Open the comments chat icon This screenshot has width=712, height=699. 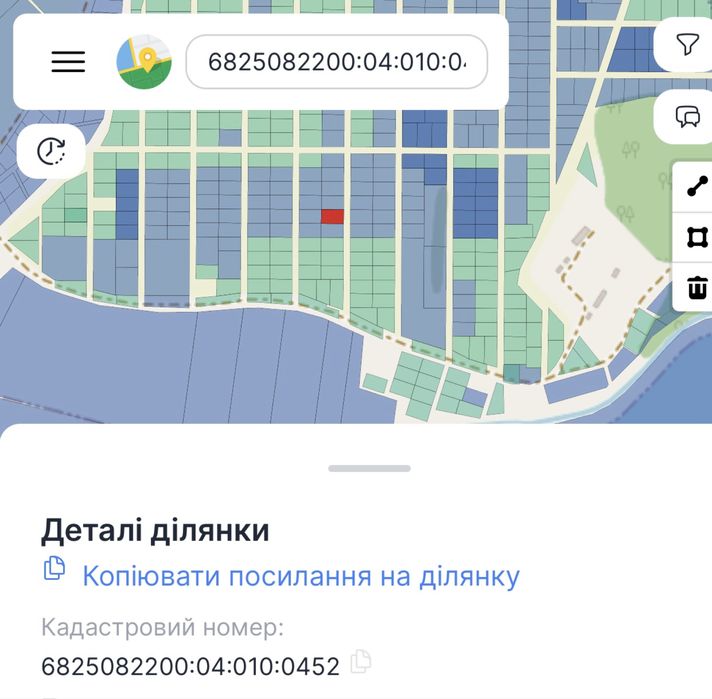point(688,117)
